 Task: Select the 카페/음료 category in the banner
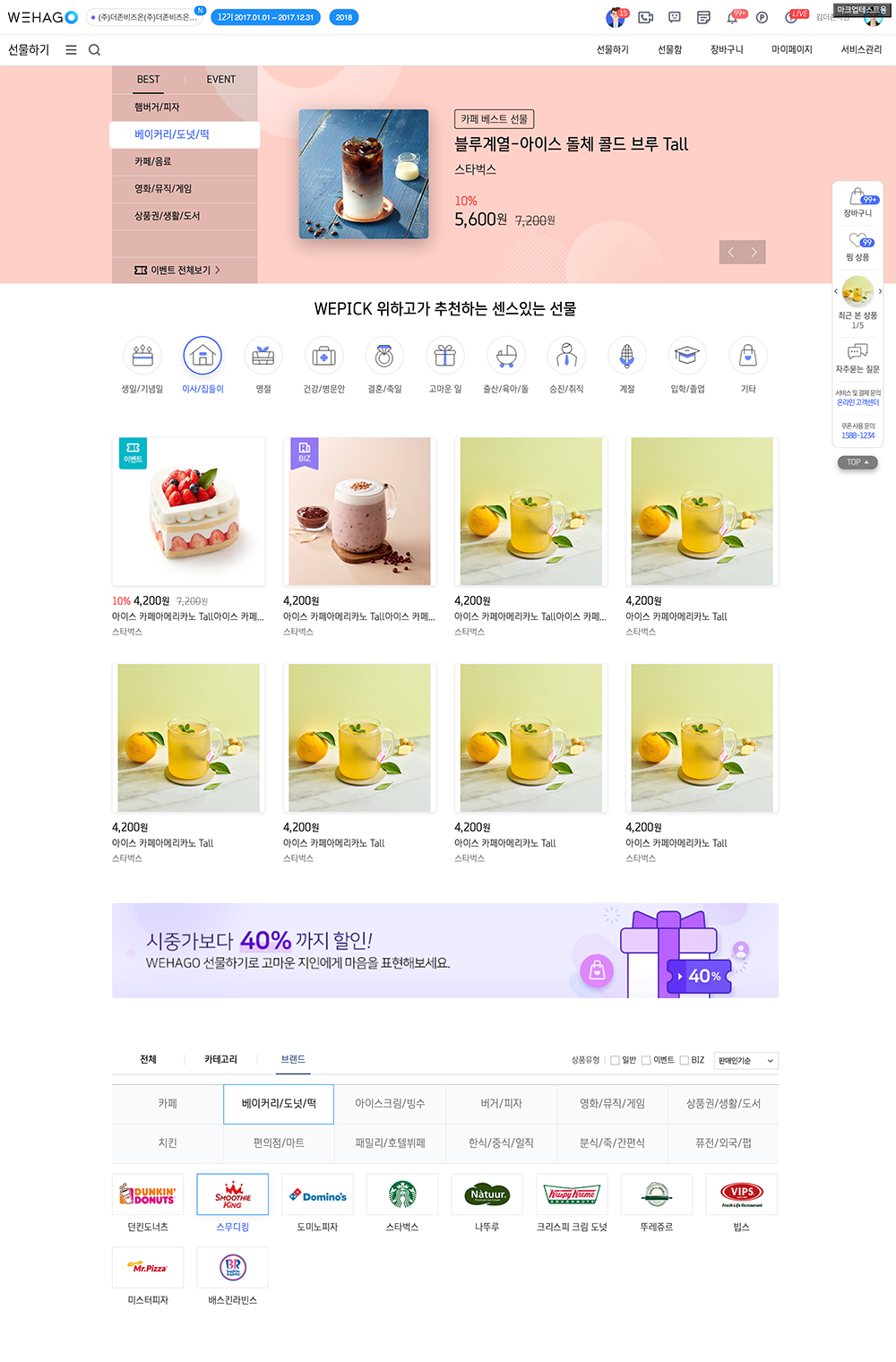click(x=153, y=162)
